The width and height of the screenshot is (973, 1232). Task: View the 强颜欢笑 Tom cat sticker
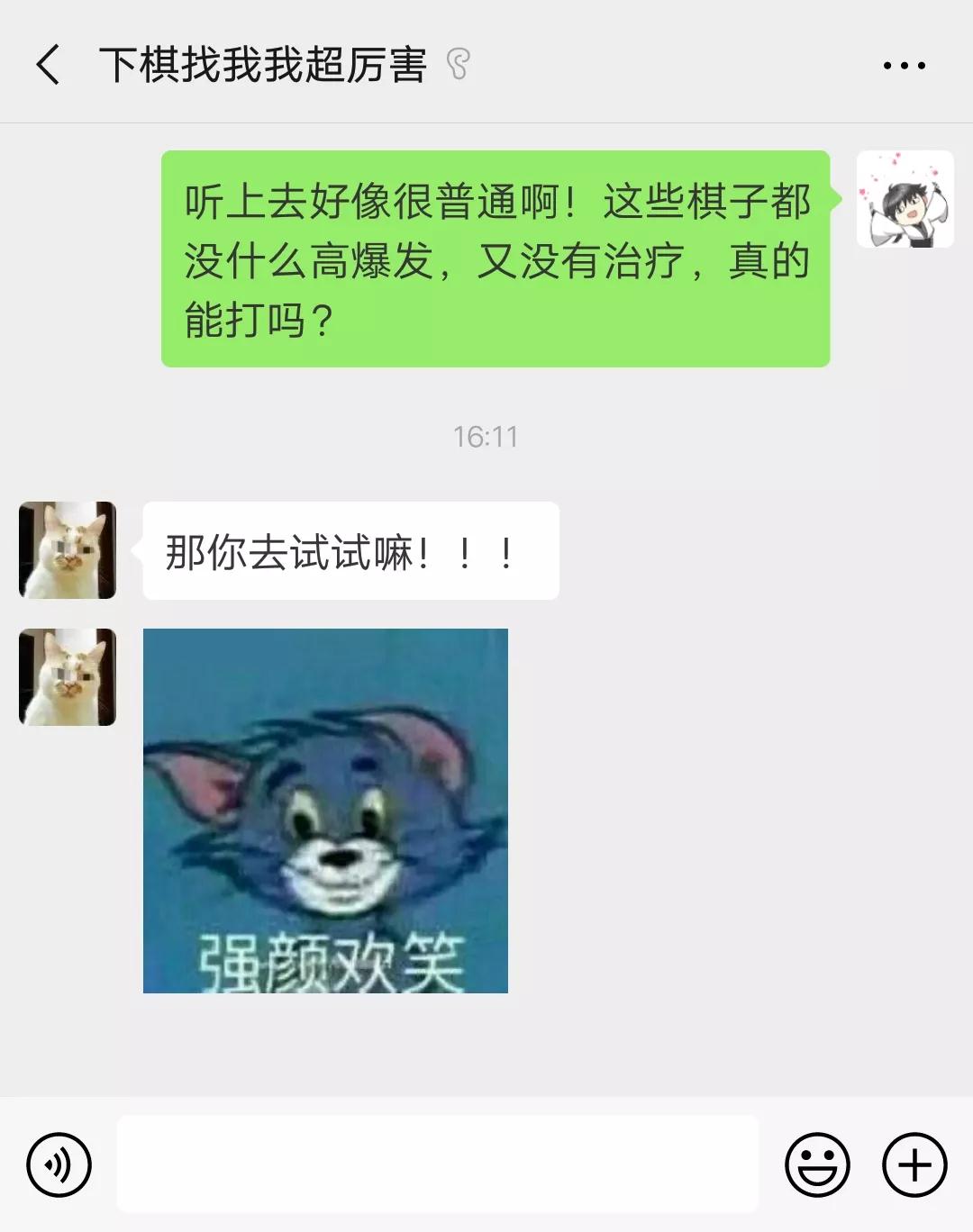coord(325,811)
